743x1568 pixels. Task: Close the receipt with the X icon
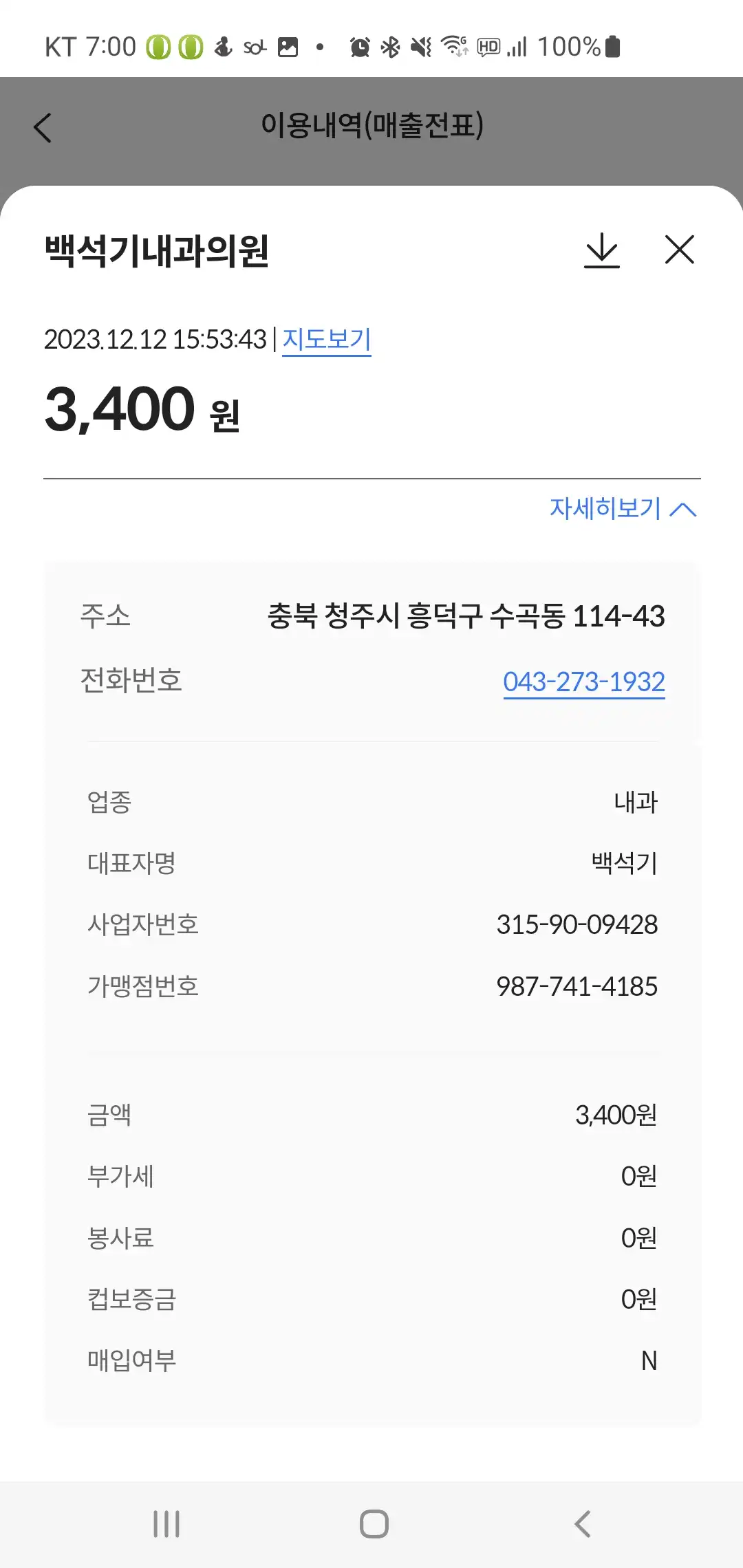pyautogui.click(x=680, y=251)
